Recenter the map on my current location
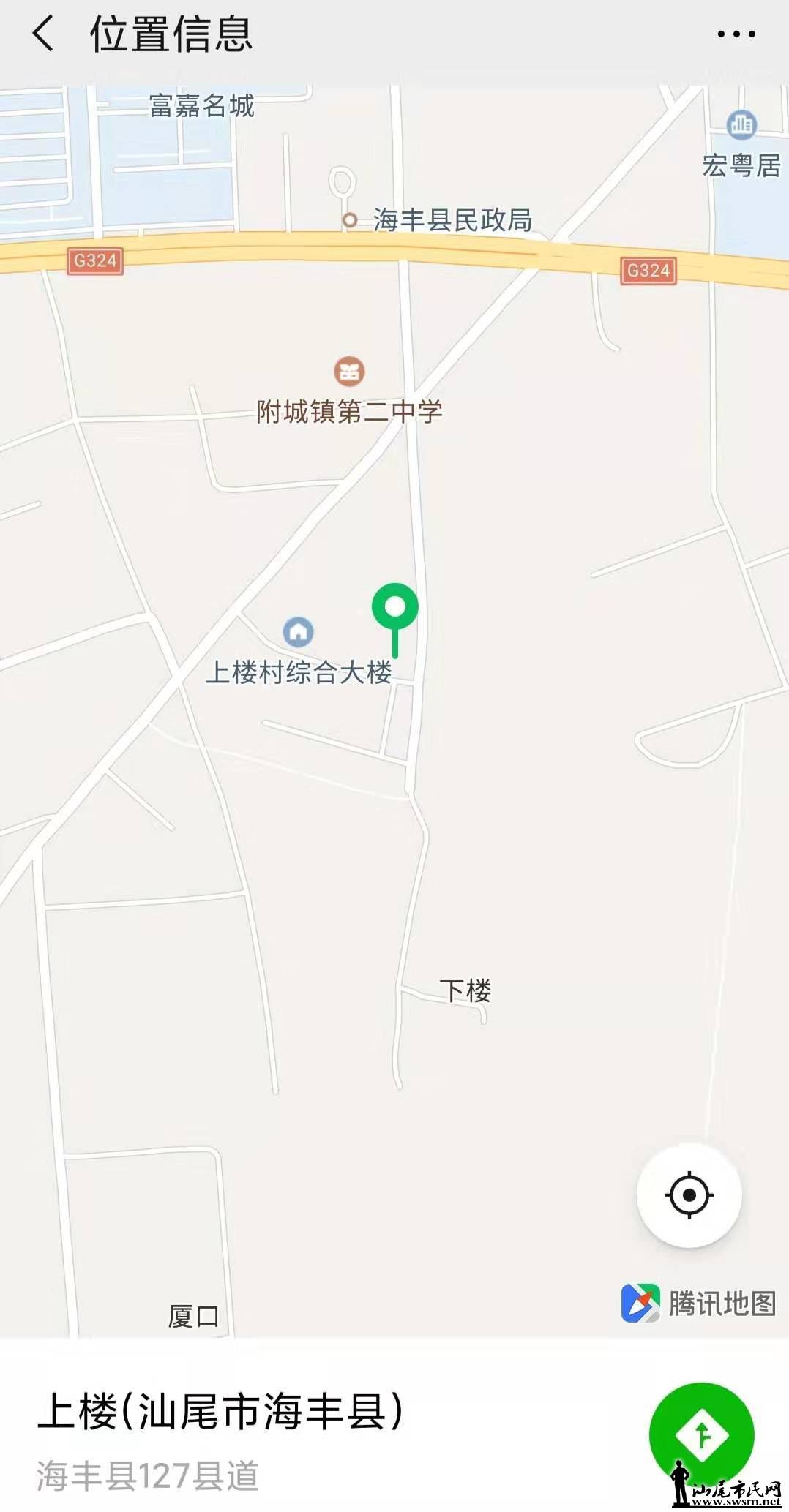Screen dimensions: 789x1512 689,1195
